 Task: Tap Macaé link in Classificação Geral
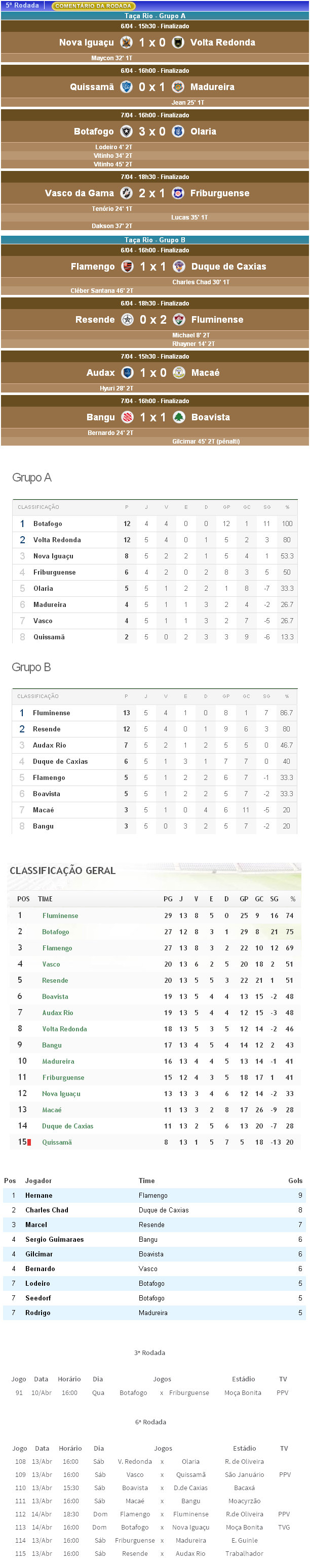[x=52, y=1110]
